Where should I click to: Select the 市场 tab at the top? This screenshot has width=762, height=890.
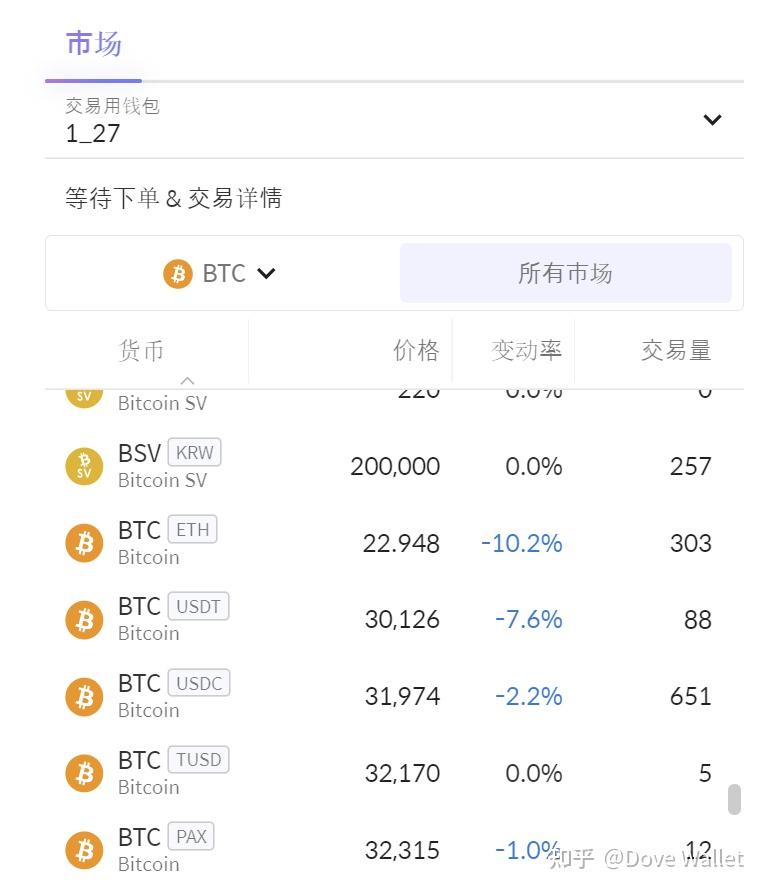92,43
